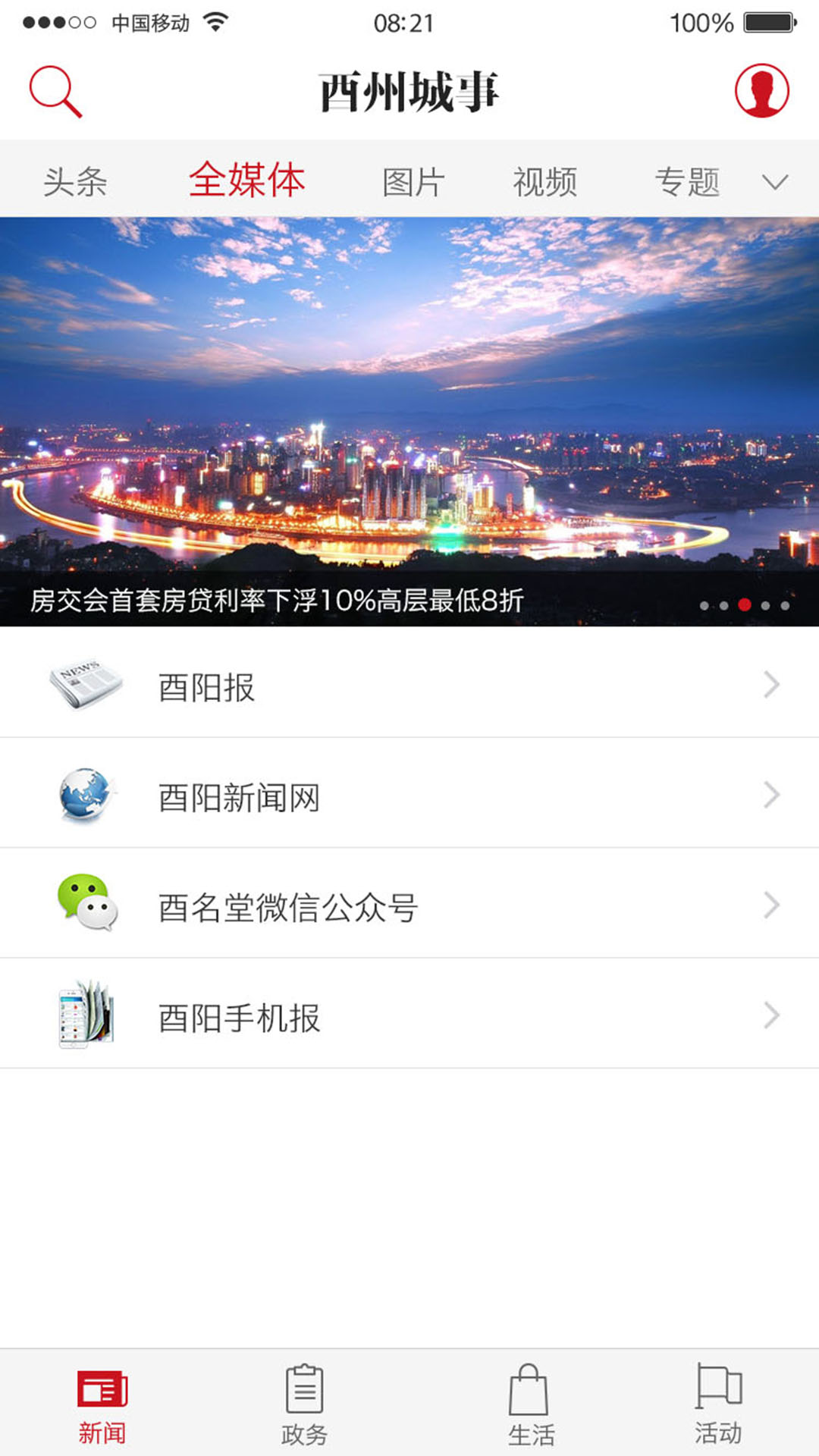The image size is (819, 1456).
Task: Switch to the 图片 tab
Action: coord(413,180)
